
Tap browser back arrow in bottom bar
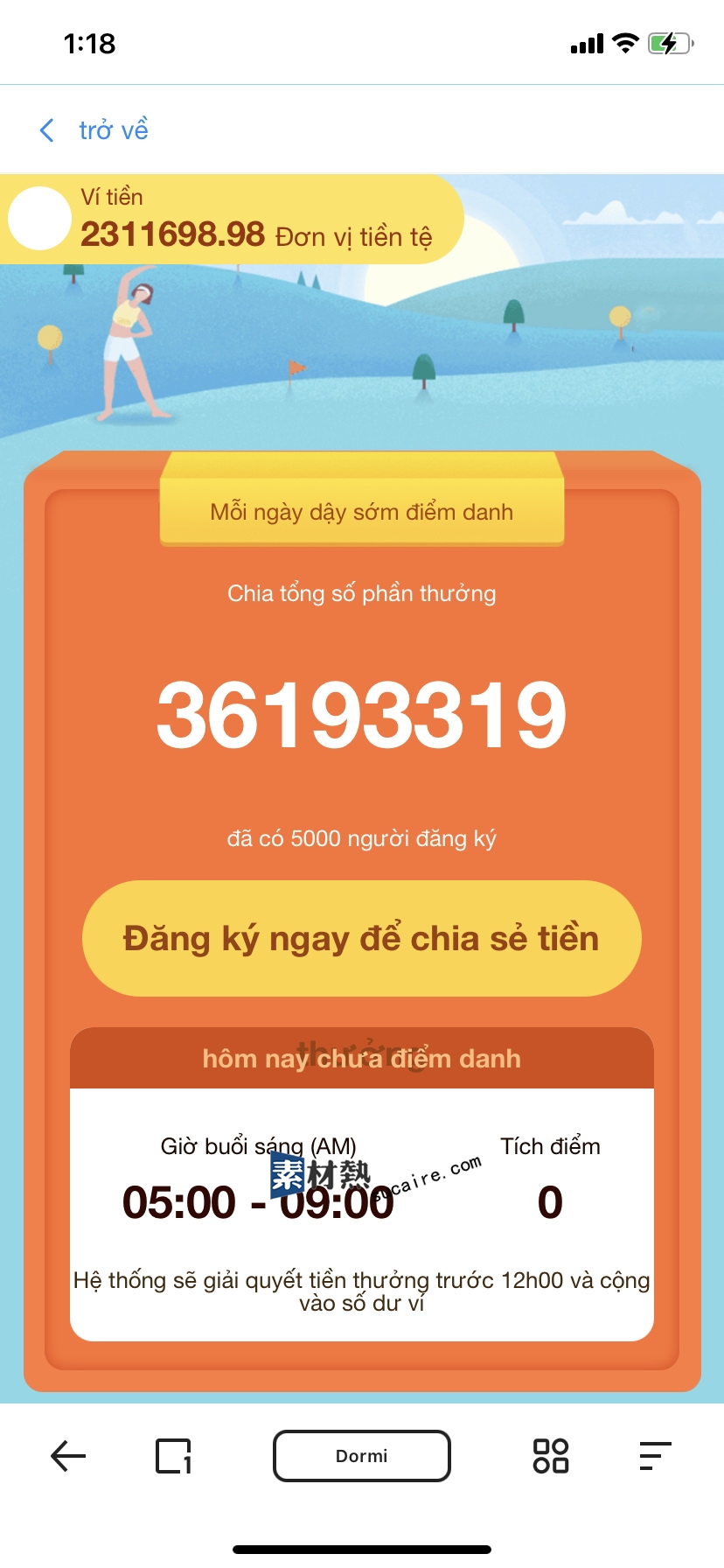coord(68,1456)
